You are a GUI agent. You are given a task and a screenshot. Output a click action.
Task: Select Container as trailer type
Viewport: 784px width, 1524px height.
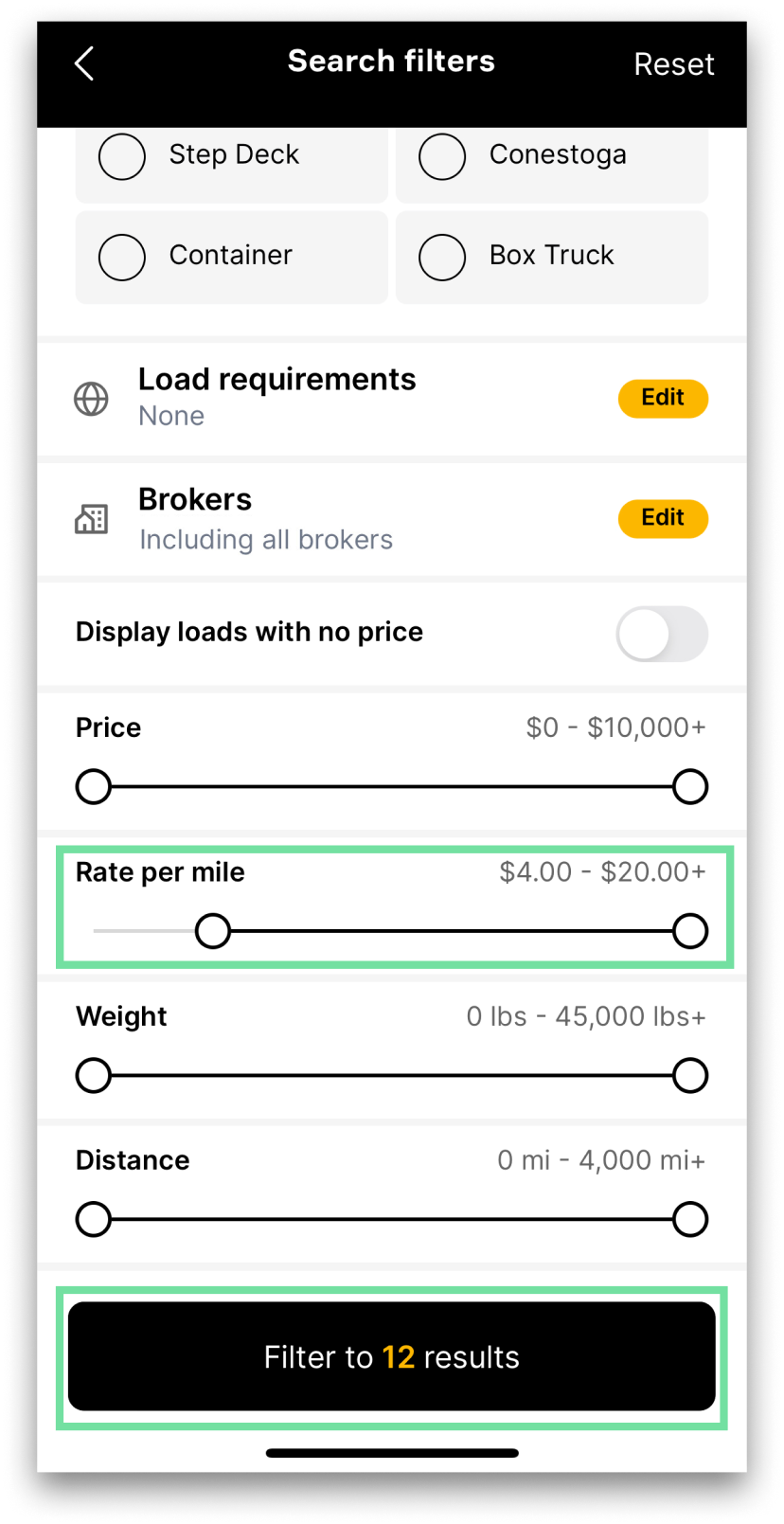point(232,257)
